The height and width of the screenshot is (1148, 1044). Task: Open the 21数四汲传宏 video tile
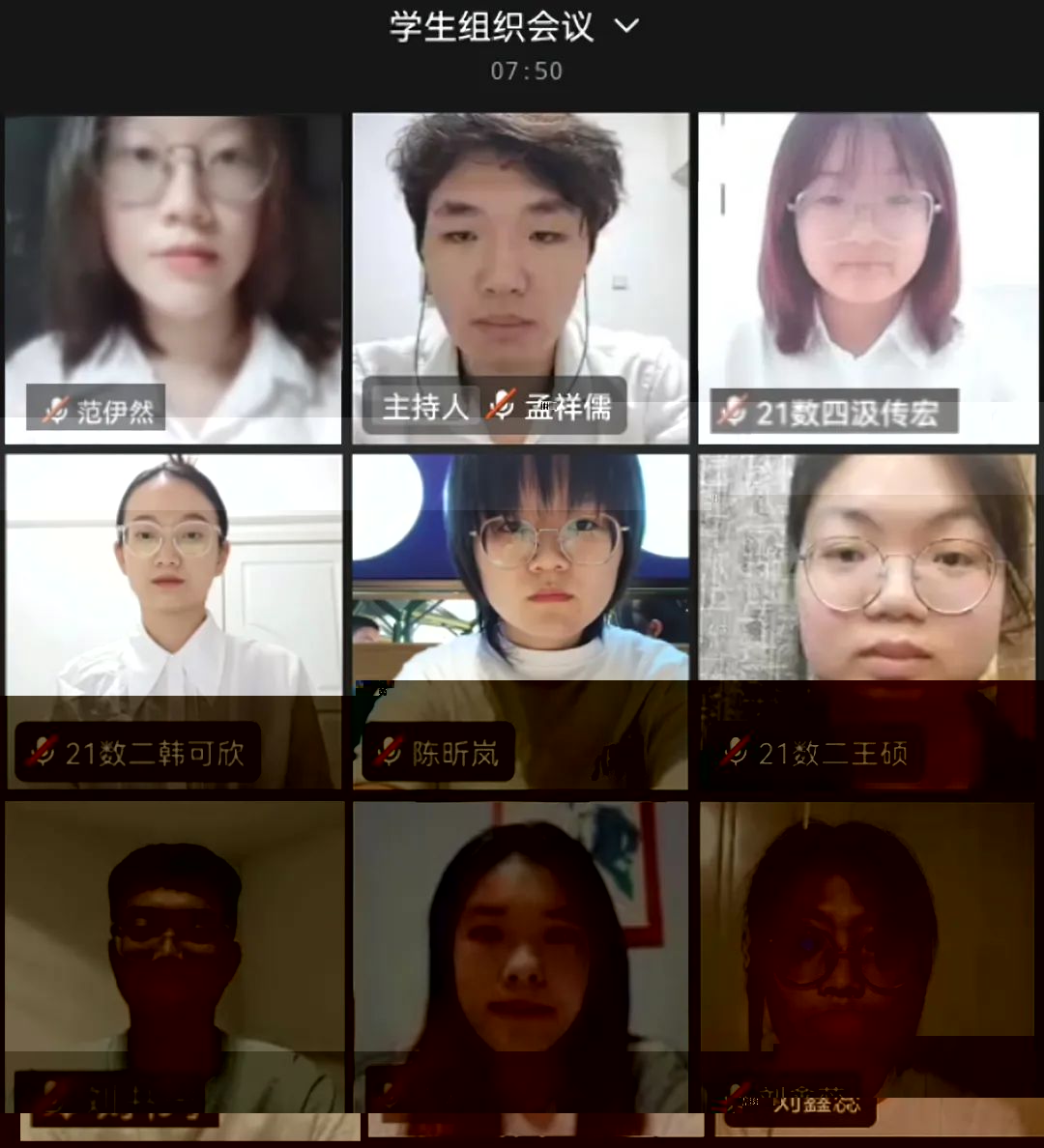tap(867, 279)
